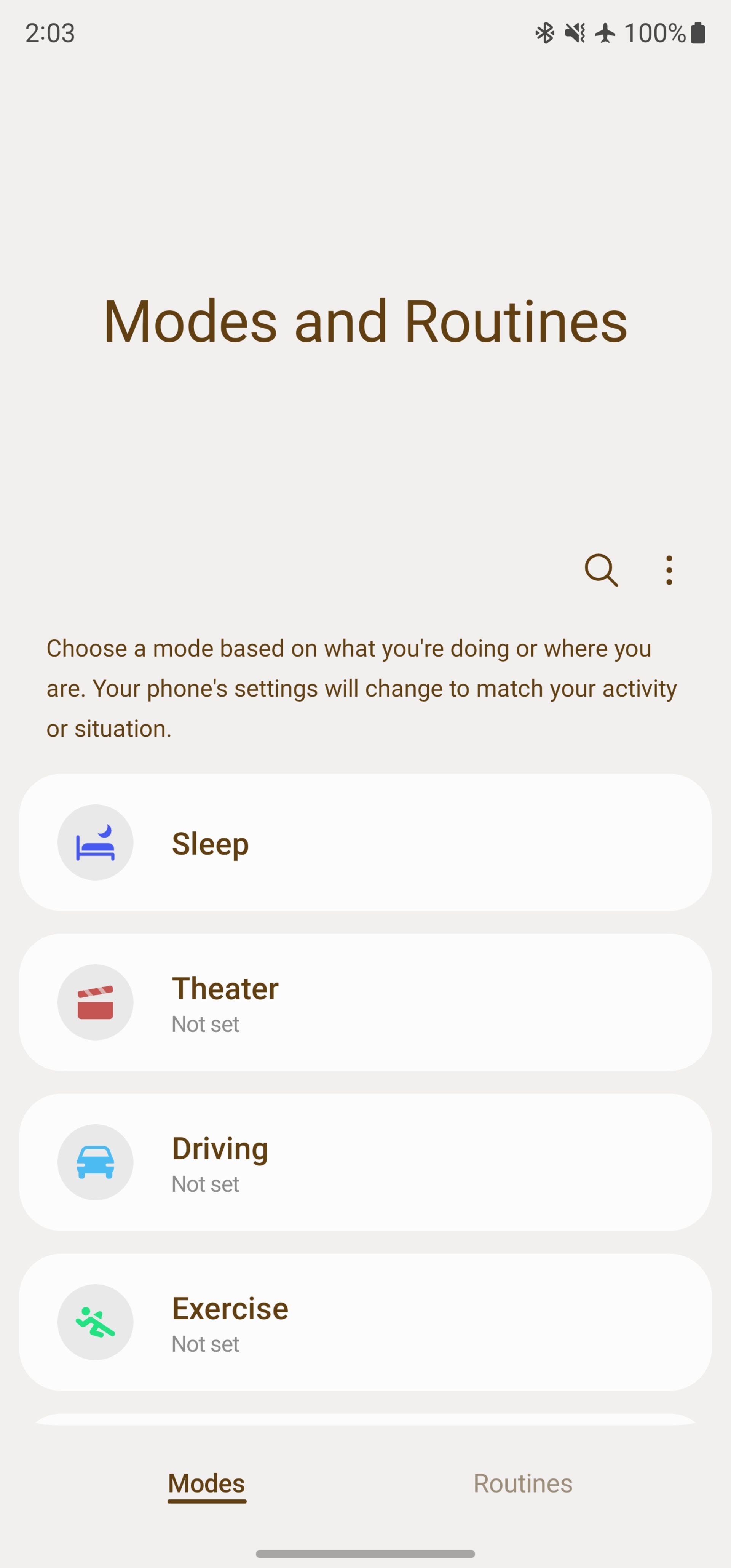Tap the battery indicator in status bar
Image resolution: width=731 pixels, height=1568 pixels.
(x=696, y=34)
